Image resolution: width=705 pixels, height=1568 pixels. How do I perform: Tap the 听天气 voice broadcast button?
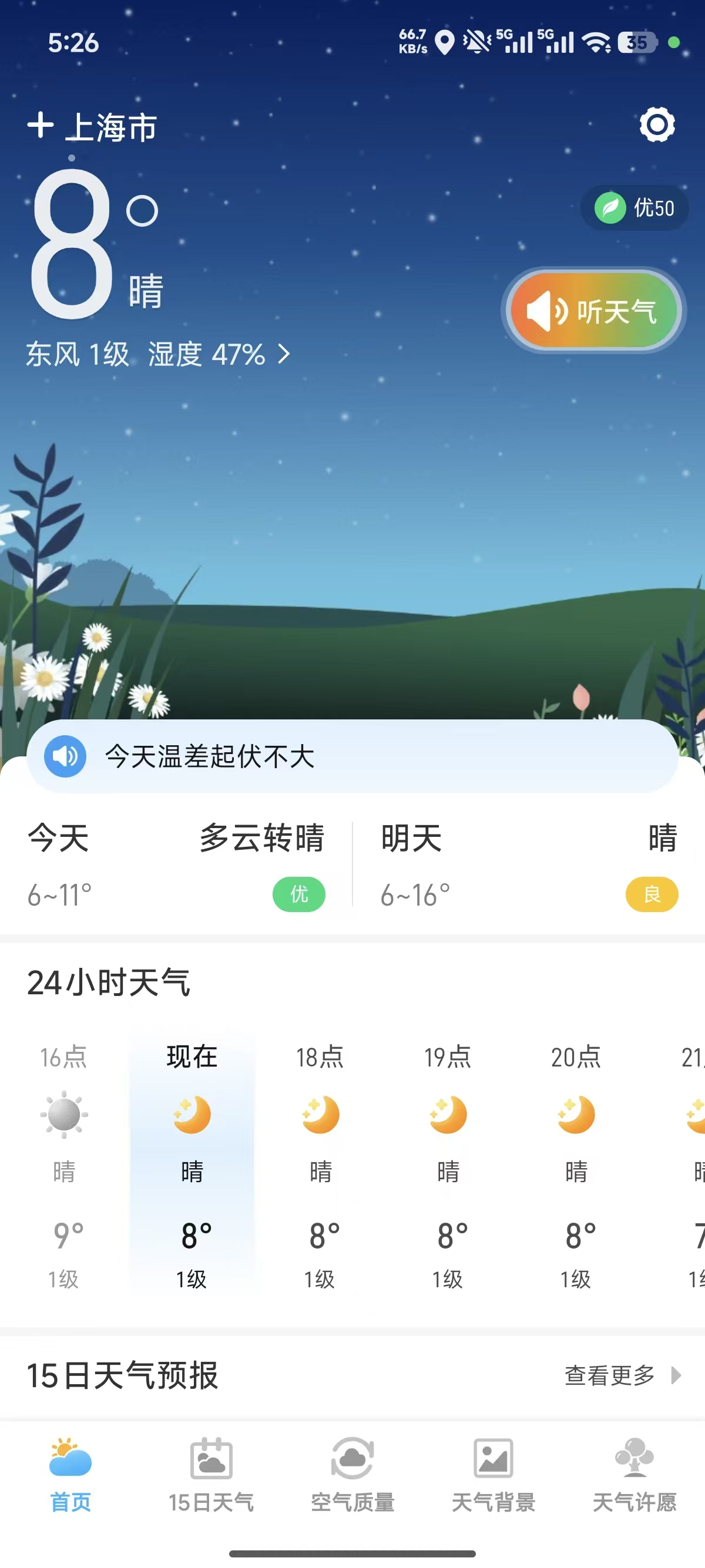tap(593, 311)
